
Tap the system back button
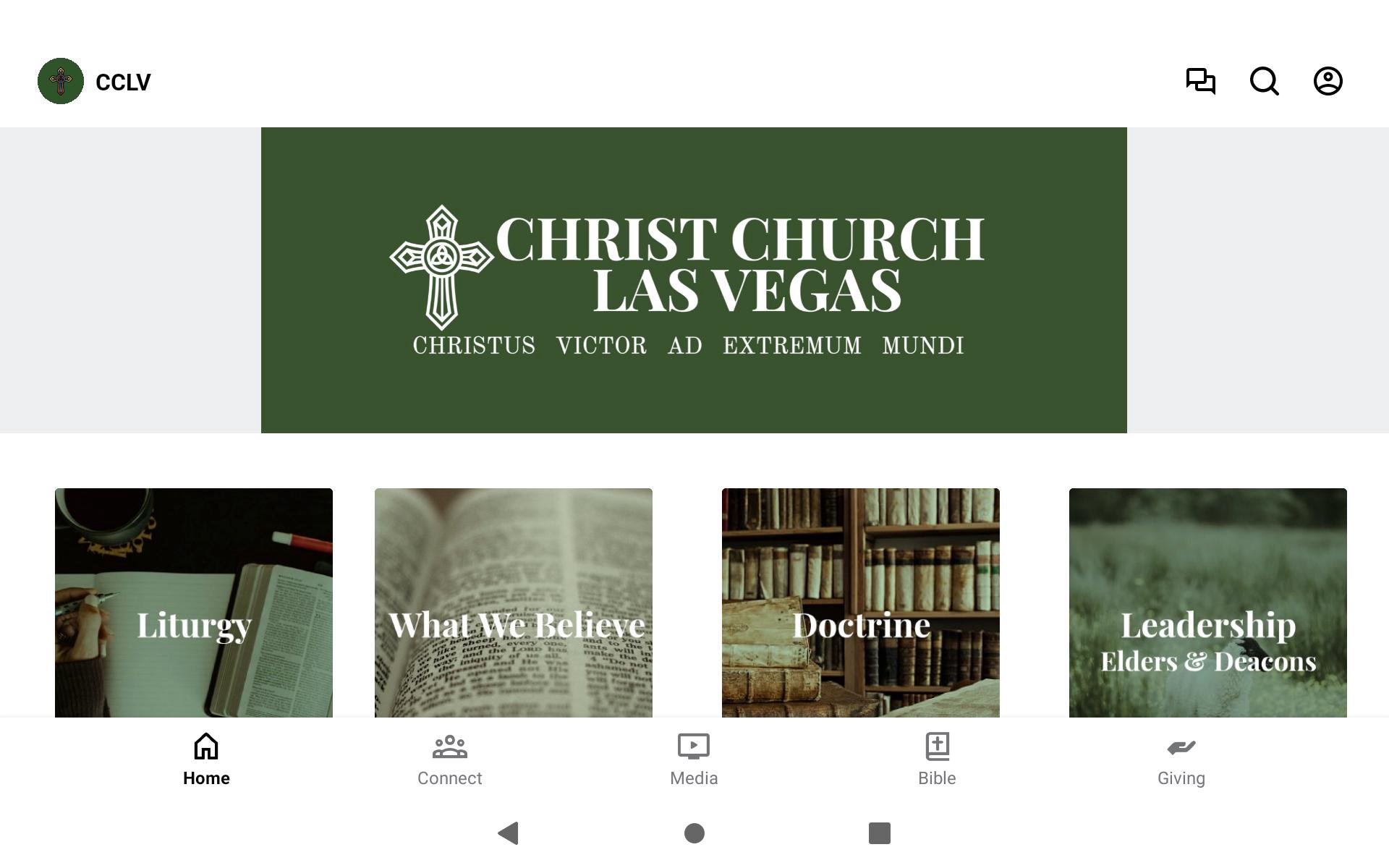[x=509, y=833]
